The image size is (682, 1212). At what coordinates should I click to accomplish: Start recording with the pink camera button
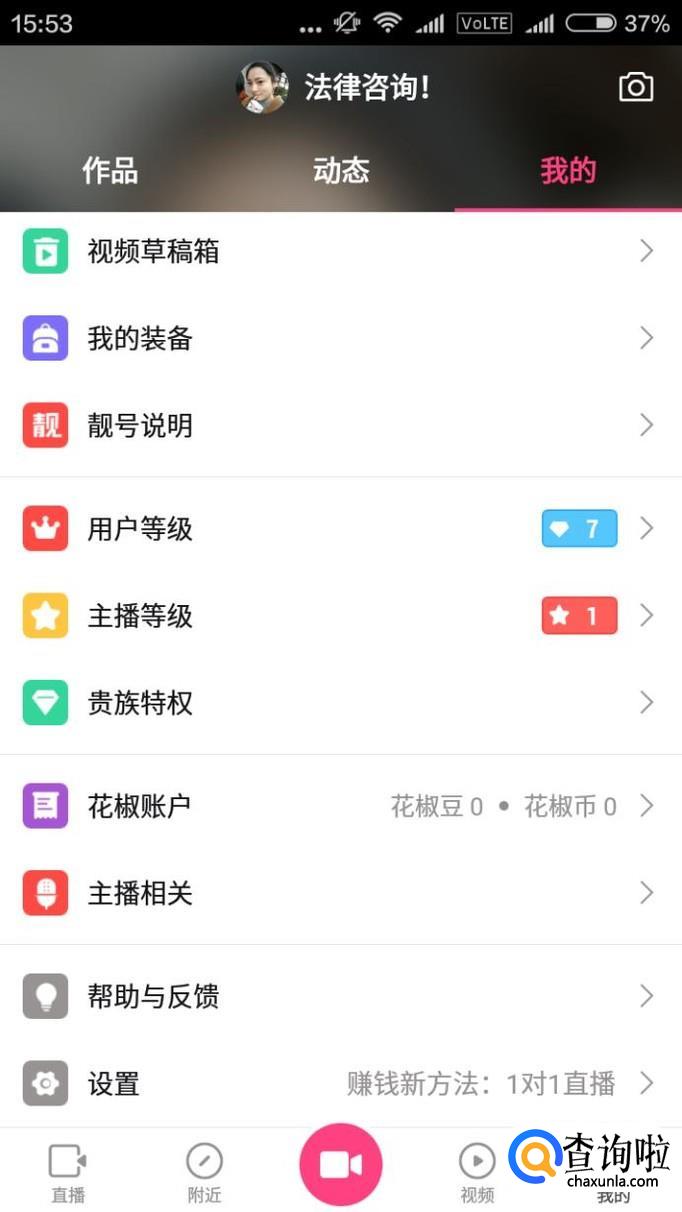pyautogui.click(x=341, y=1165)
